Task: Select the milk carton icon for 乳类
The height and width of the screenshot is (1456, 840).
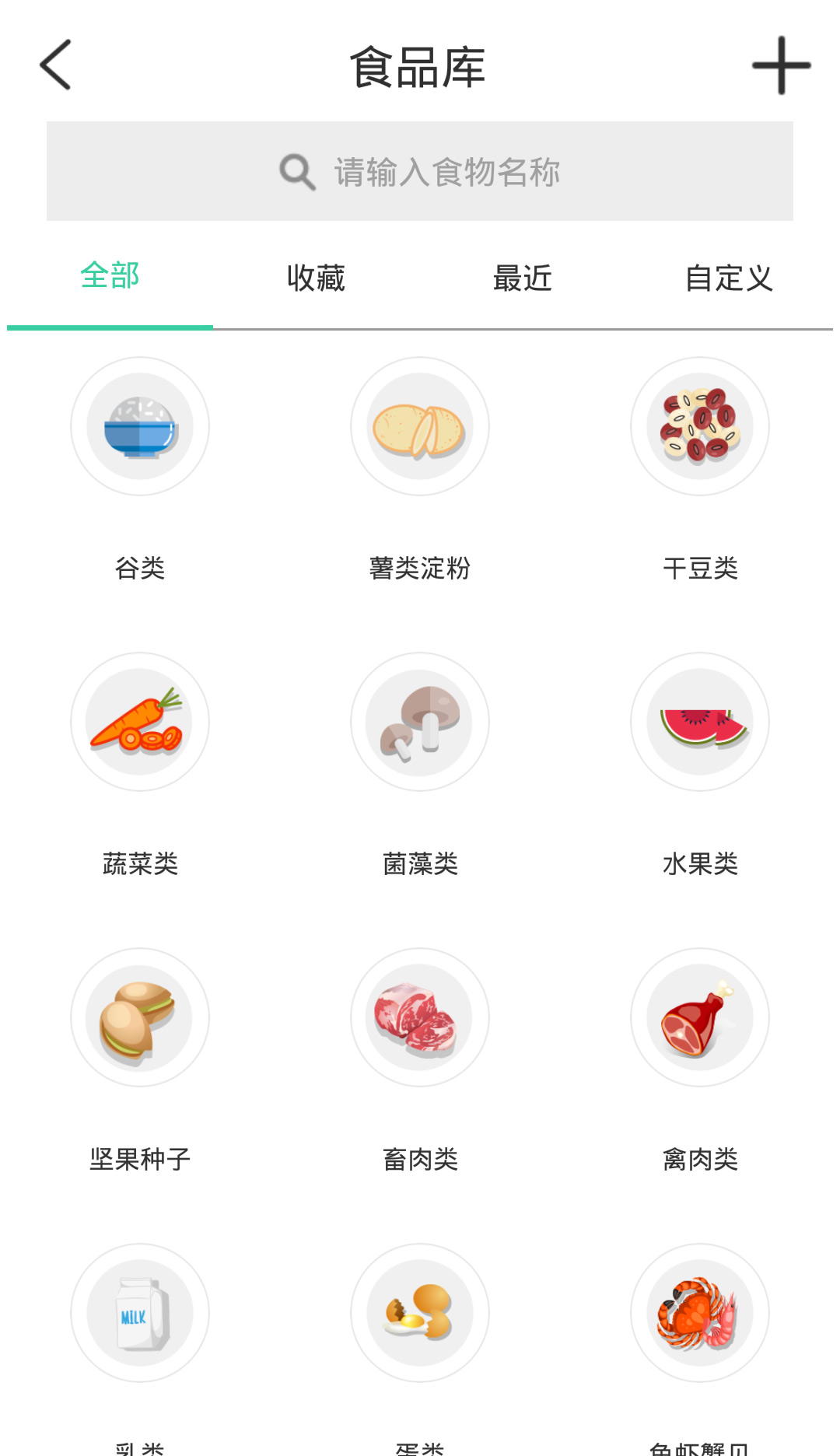Action: pyautogui.click(x=139, y=1313)
